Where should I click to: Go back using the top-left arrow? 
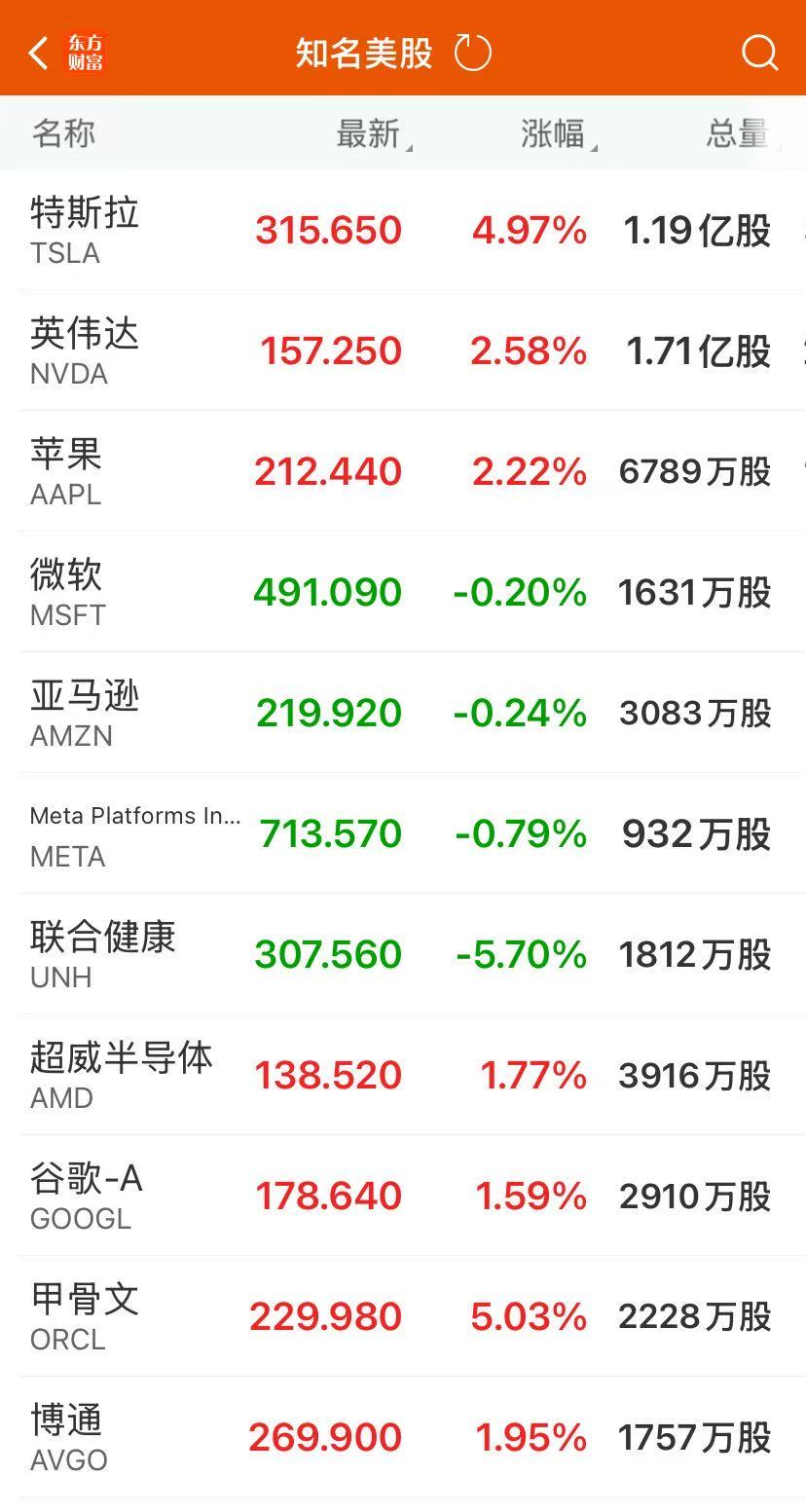click(39, 53)
